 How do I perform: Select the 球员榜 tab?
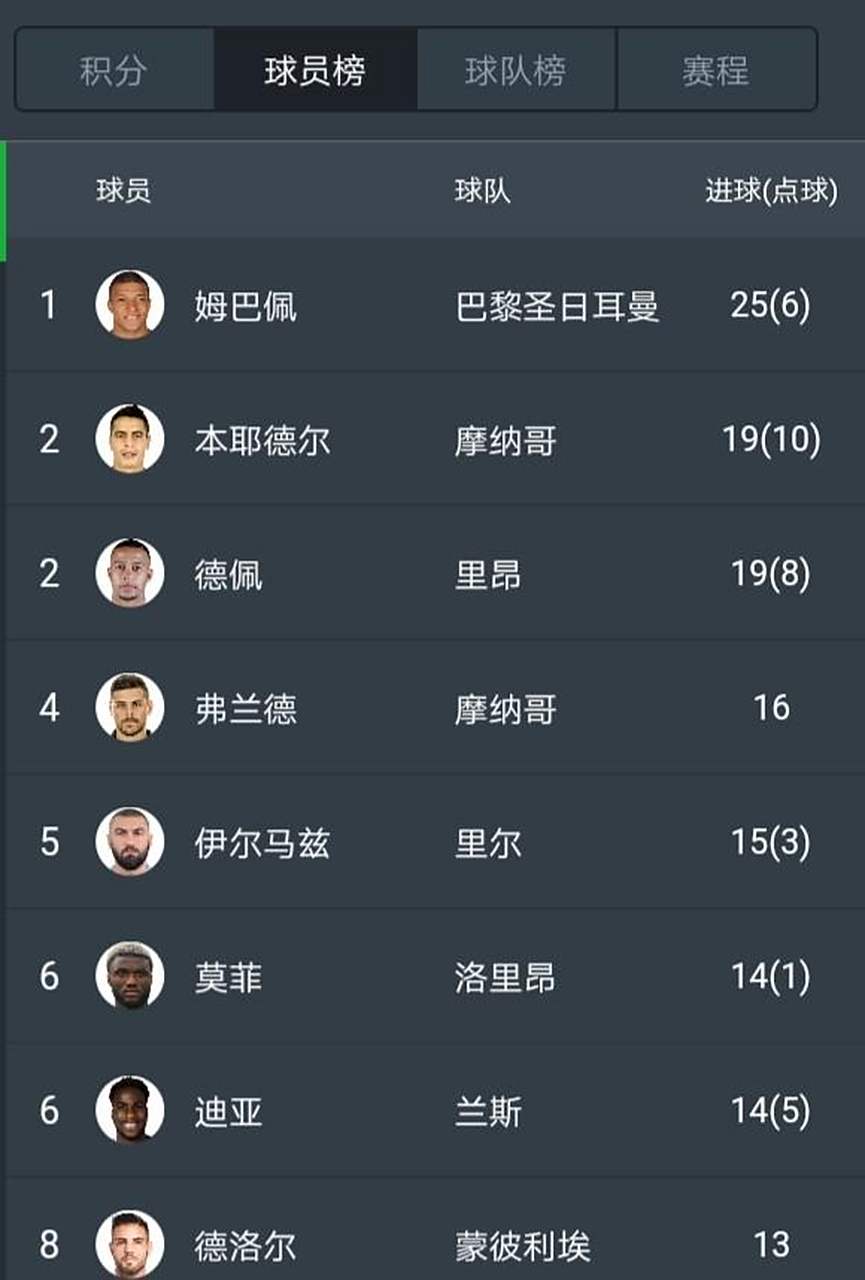tap(315, 71)
